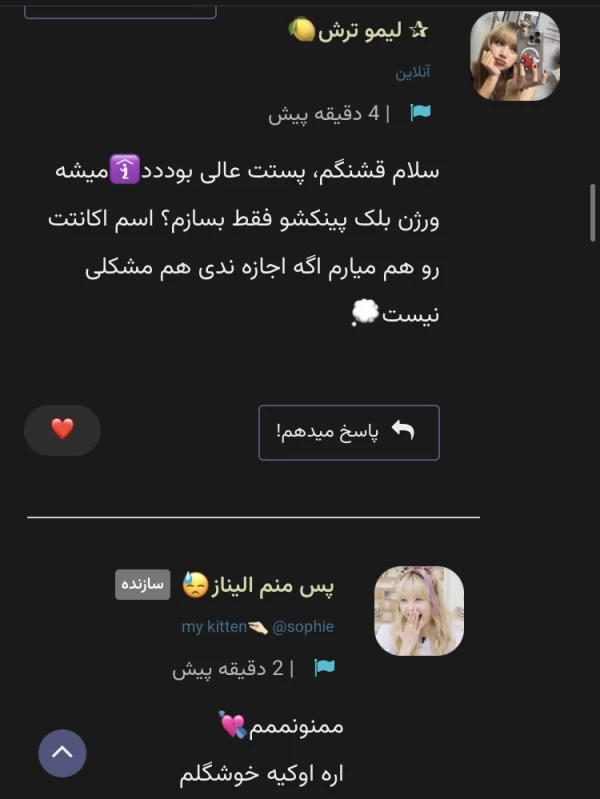
Task: Flag the reply by پس منم الیناز
Action: coord(324,668)
